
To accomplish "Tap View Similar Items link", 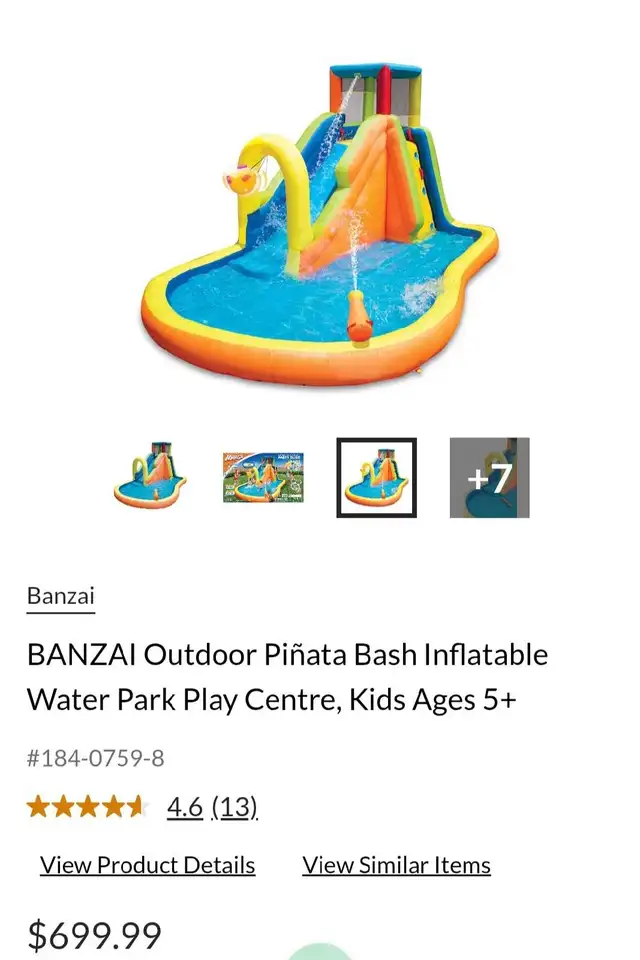I will pyautogui.click(x=396, y=865).
